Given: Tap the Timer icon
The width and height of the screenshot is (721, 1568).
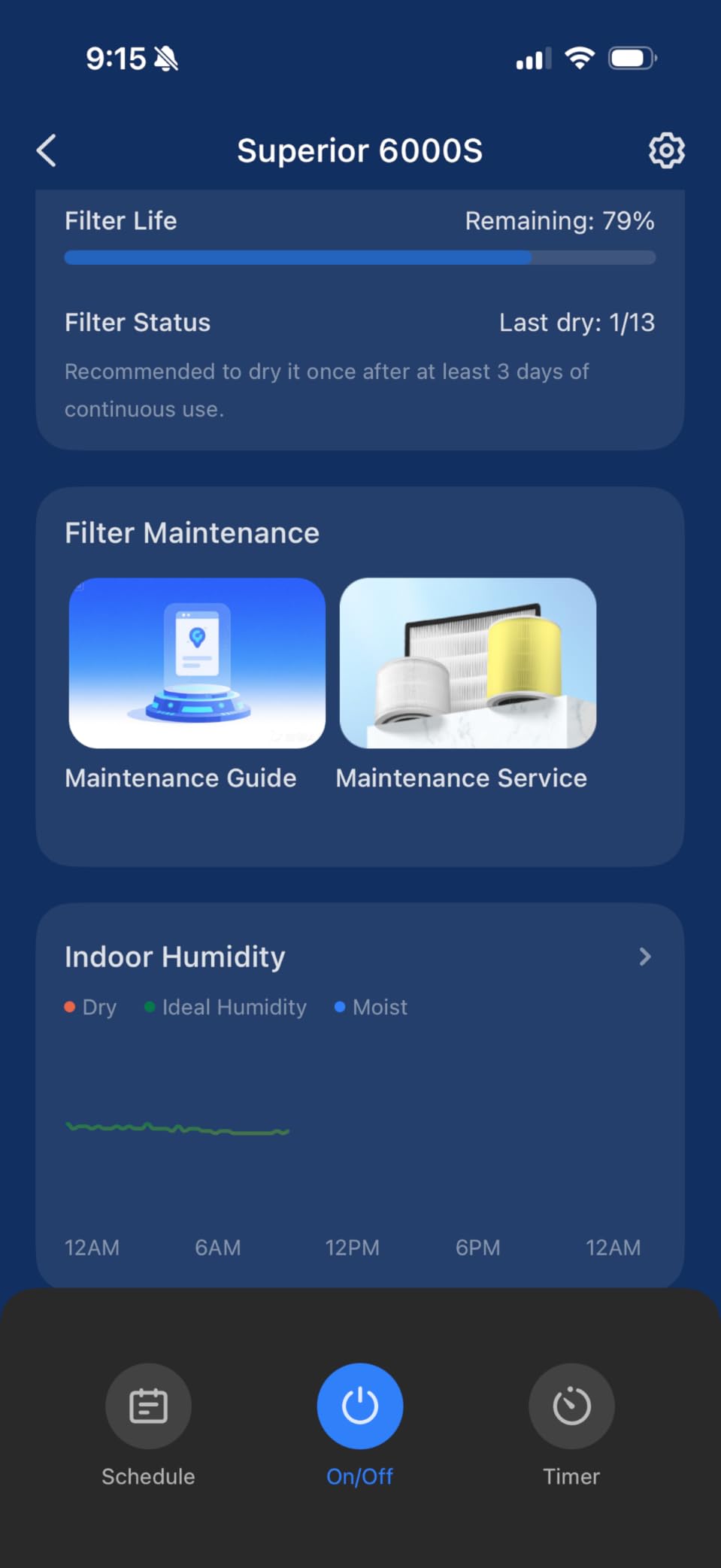Looking at the screenshot, I should (x=571, y=1405).
